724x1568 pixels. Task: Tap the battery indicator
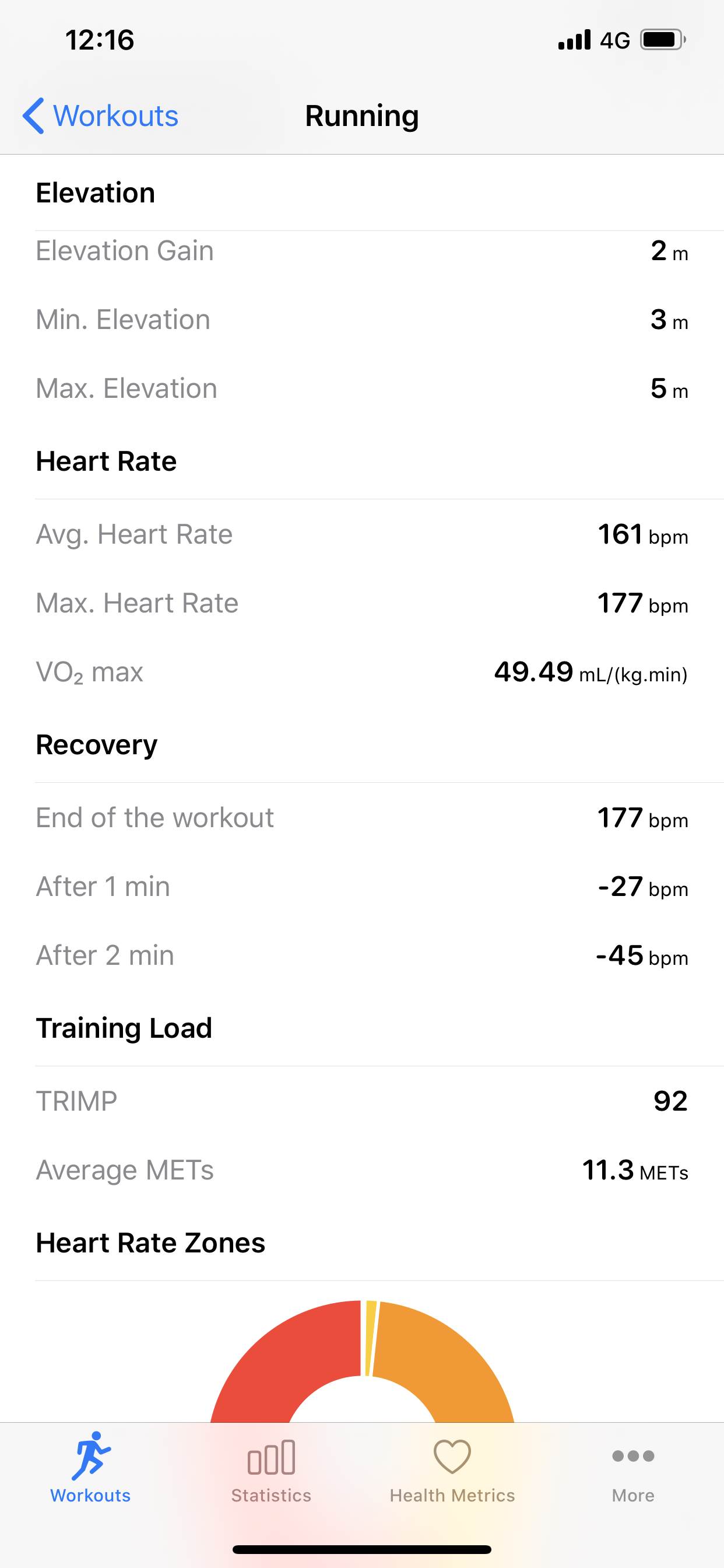pos(663,39)
